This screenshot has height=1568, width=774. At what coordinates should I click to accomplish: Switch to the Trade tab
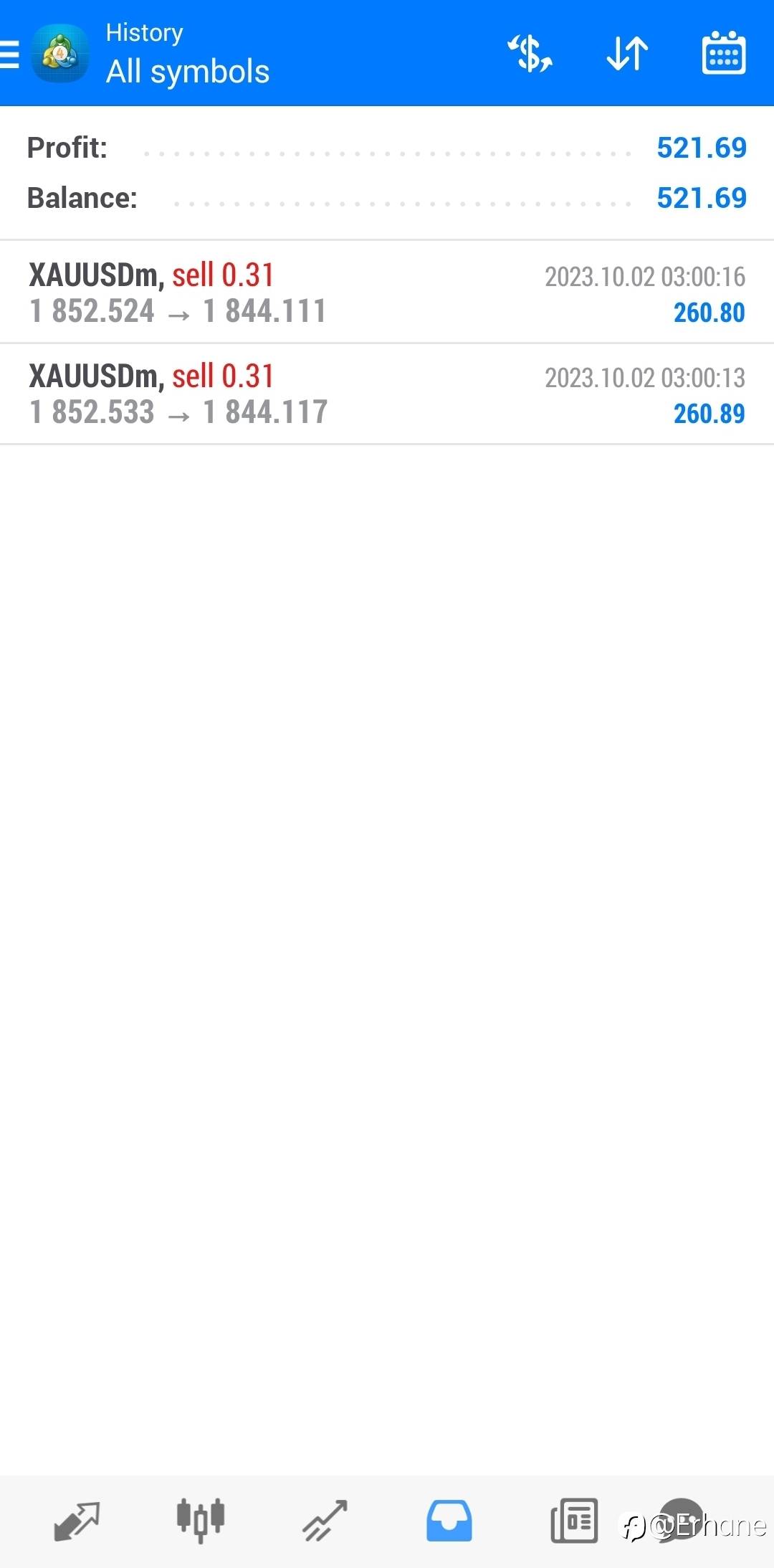point(325,1521)
